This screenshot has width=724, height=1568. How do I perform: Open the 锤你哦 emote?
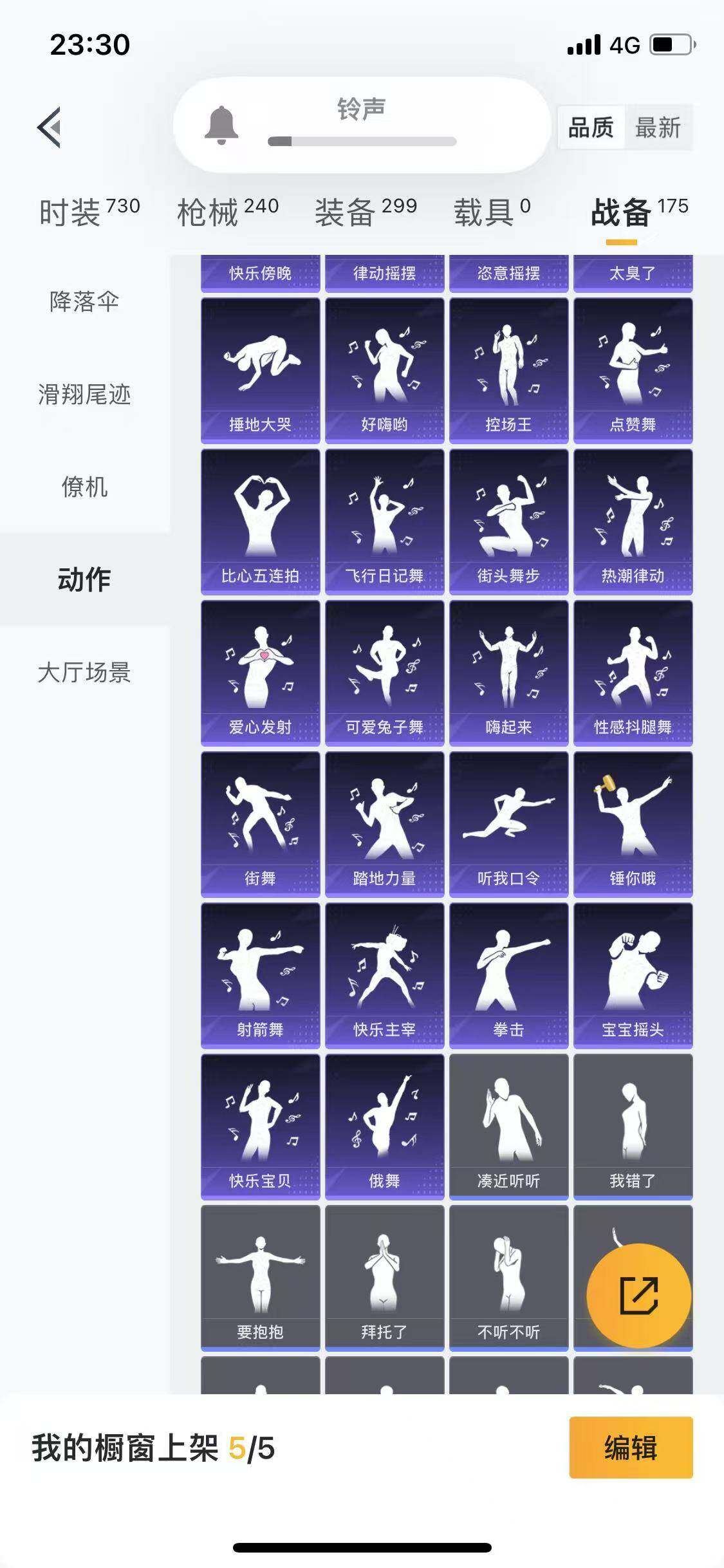633,824
